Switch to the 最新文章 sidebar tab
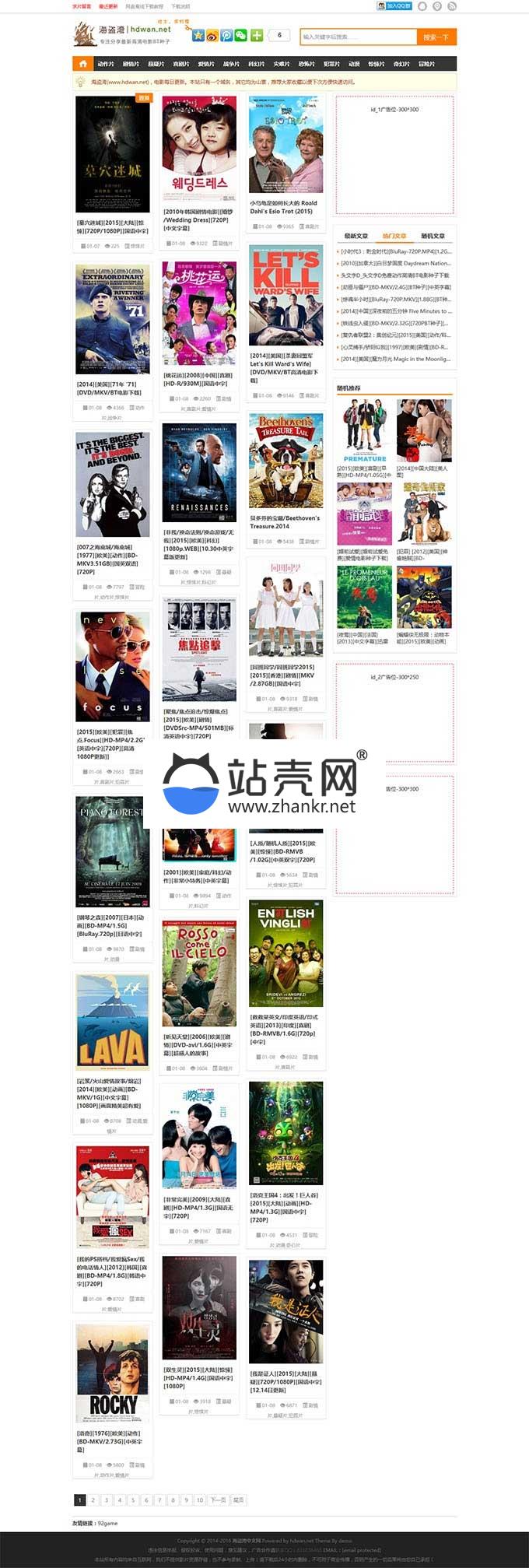529x1568 pixels. point(356,236)
